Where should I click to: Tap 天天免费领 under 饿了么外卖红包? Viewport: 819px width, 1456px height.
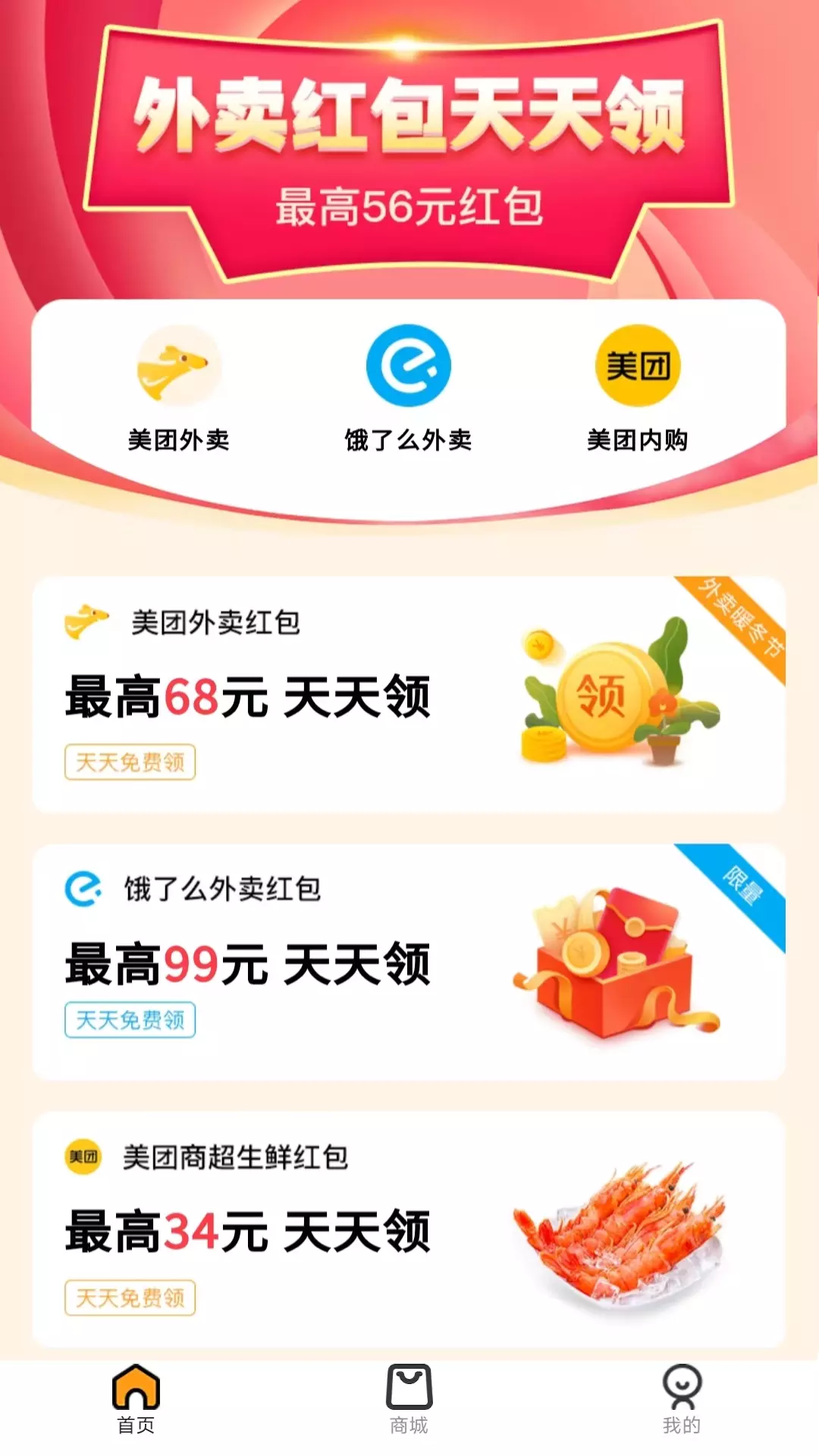(130, 1020)
